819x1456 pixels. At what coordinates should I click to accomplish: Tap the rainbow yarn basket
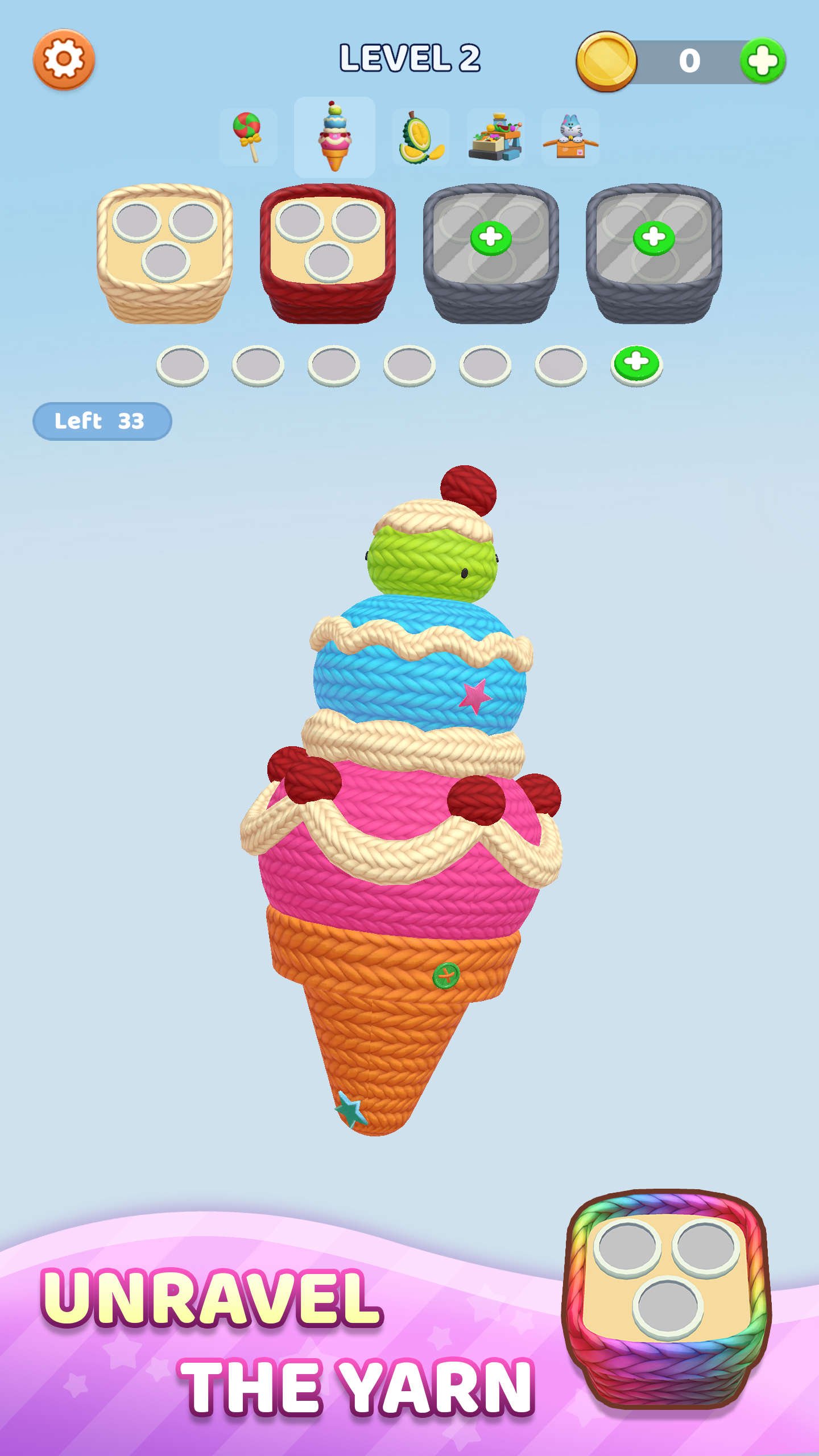click(667, 1297)
